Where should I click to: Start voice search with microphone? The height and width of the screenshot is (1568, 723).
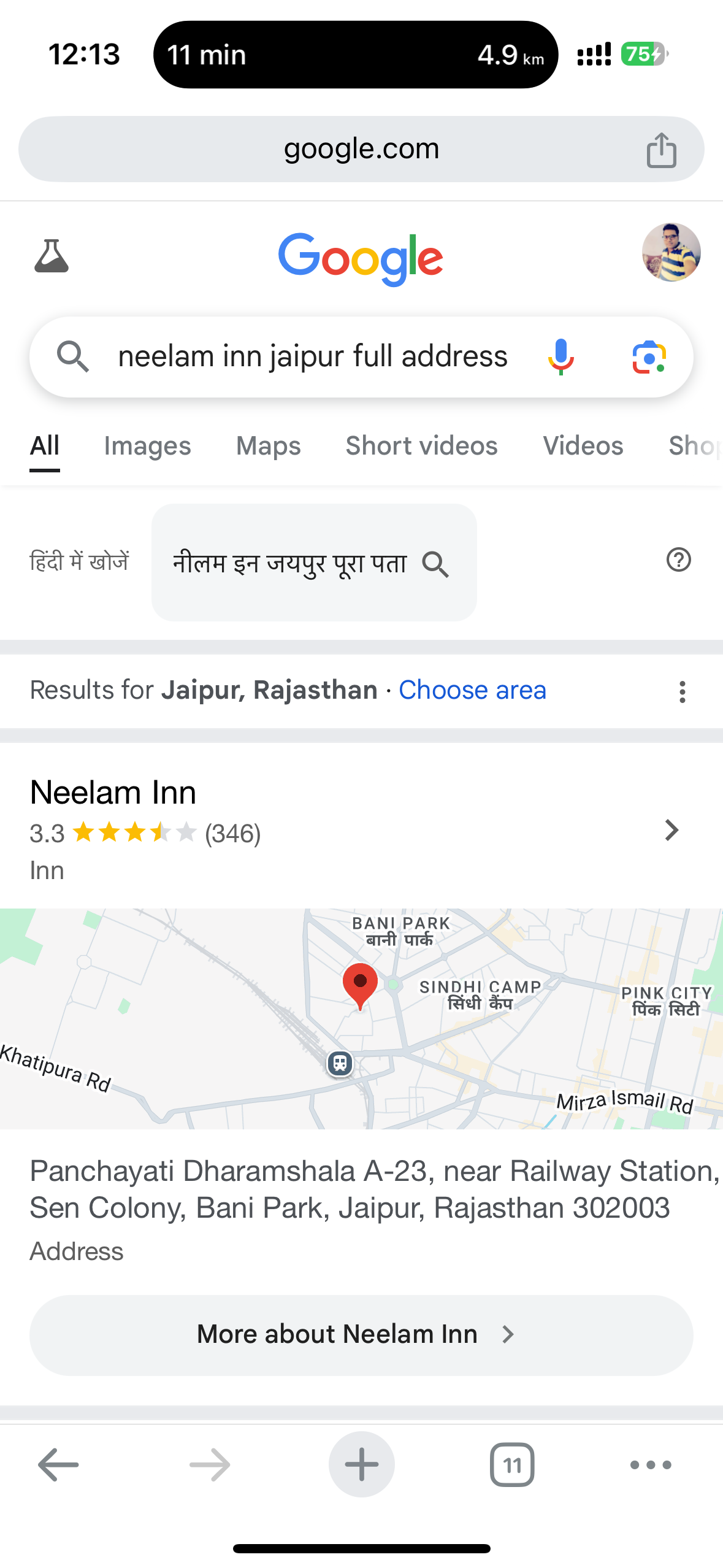[560, 356]
